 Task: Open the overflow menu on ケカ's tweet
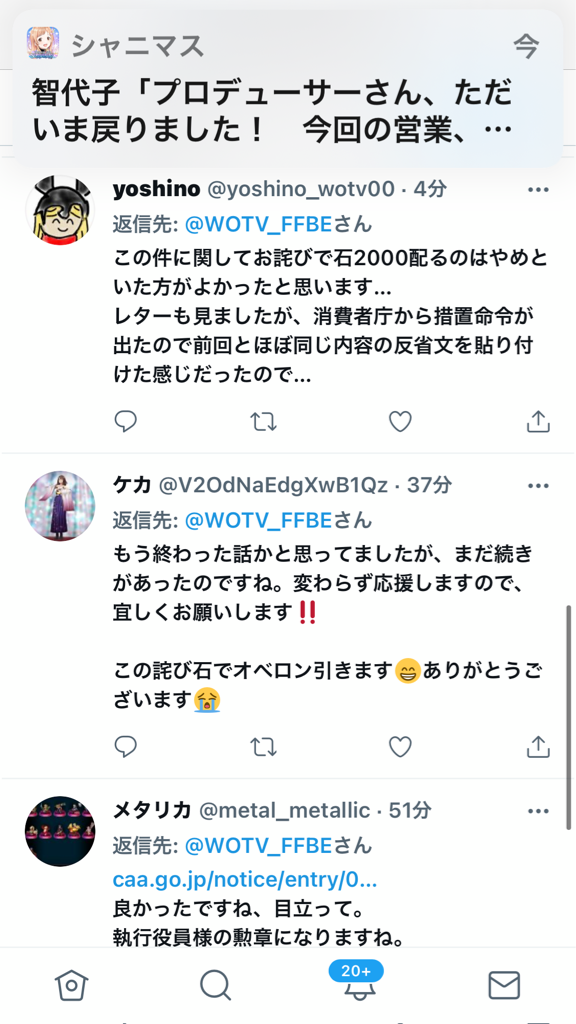point(538,485)
